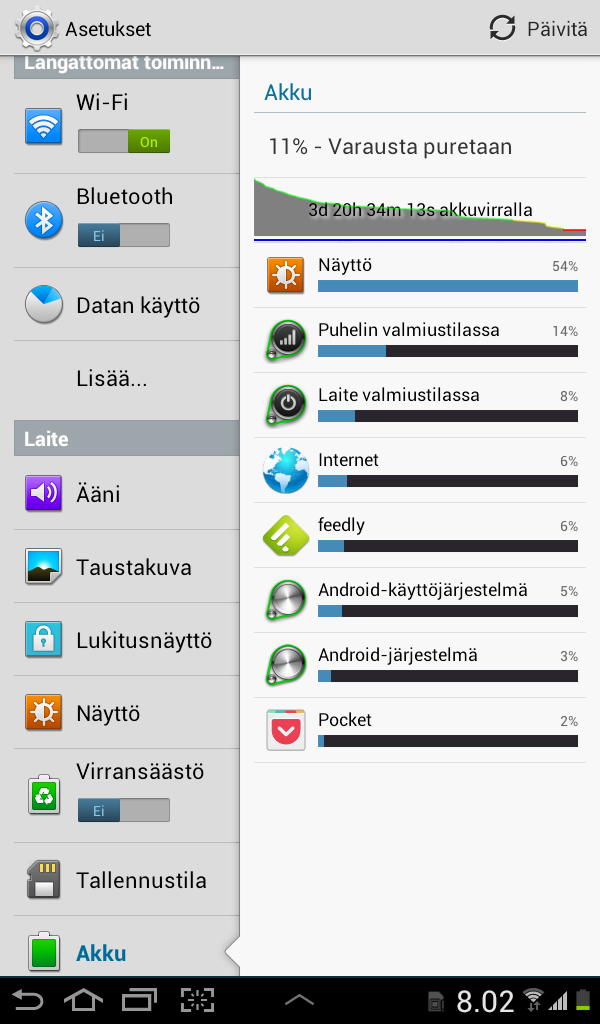View Näyttö 54% battery usage details
This screenshot has width=600, height=1024.
(420, 276)
